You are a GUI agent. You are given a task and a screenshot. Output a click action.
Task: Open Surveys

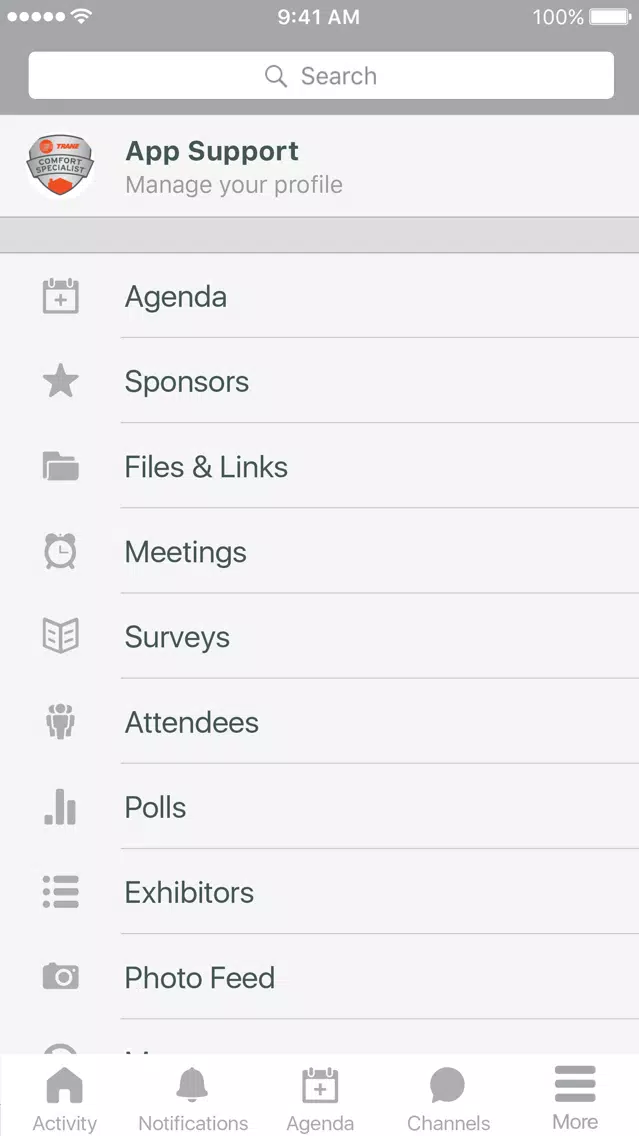click(x=320, y=637)
